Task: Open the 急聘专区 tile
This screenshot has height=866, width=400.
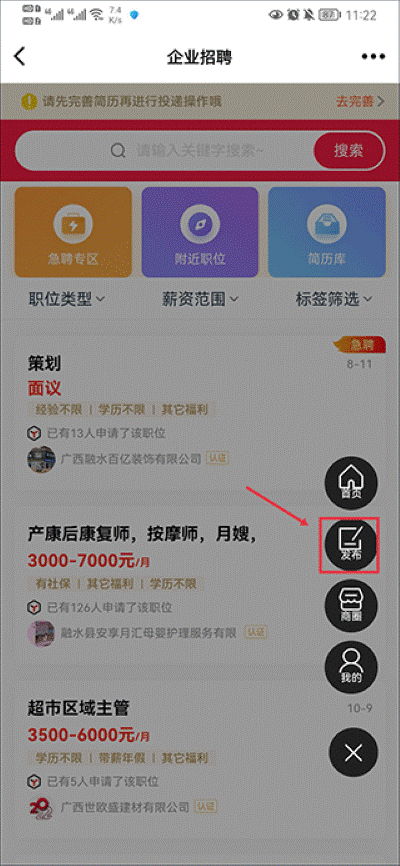Action: [73, 232]
